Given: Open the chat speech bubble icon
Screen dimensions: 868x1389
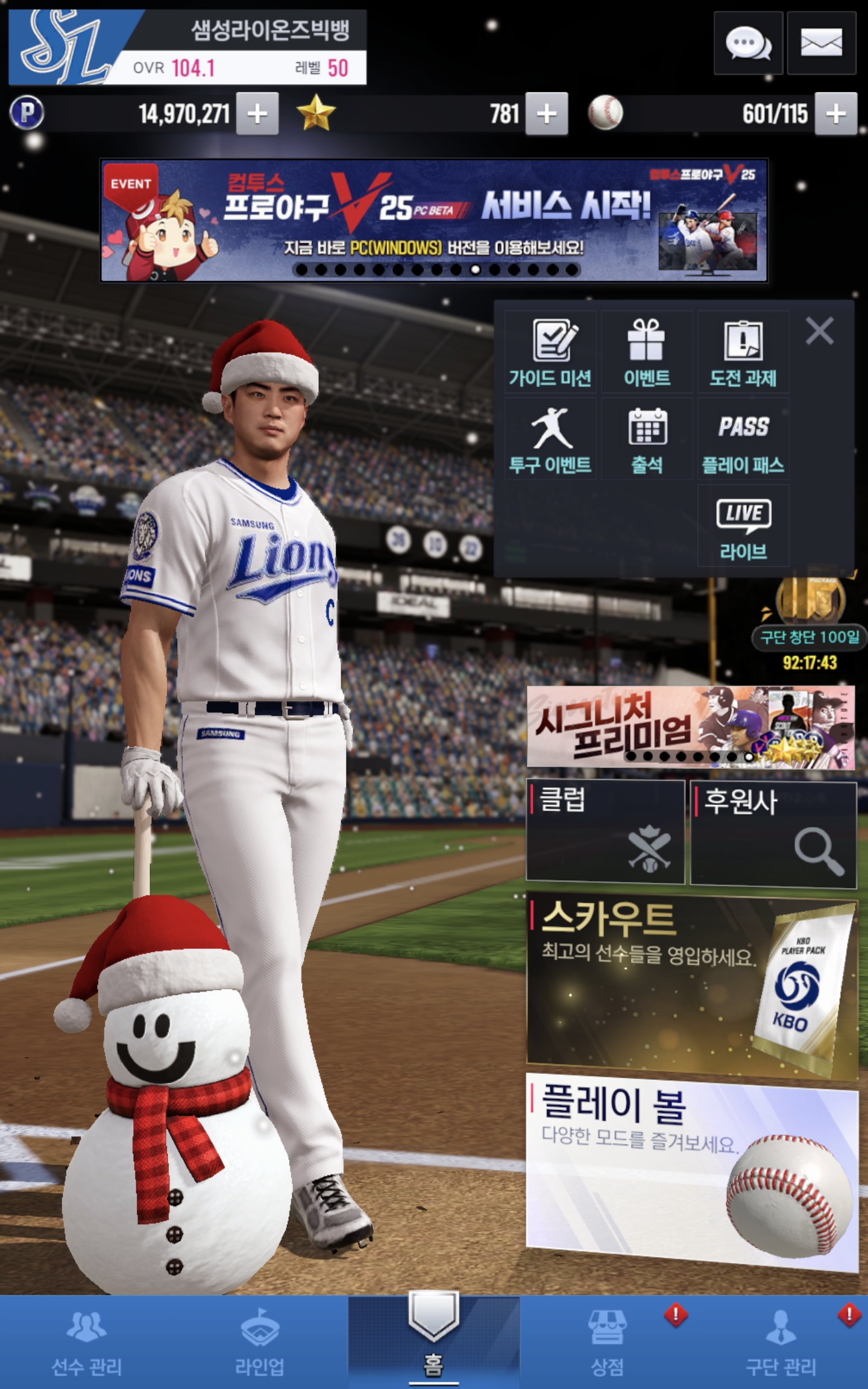Looking at the screenshot, I should pyautogui.click(x=748, y=43).
